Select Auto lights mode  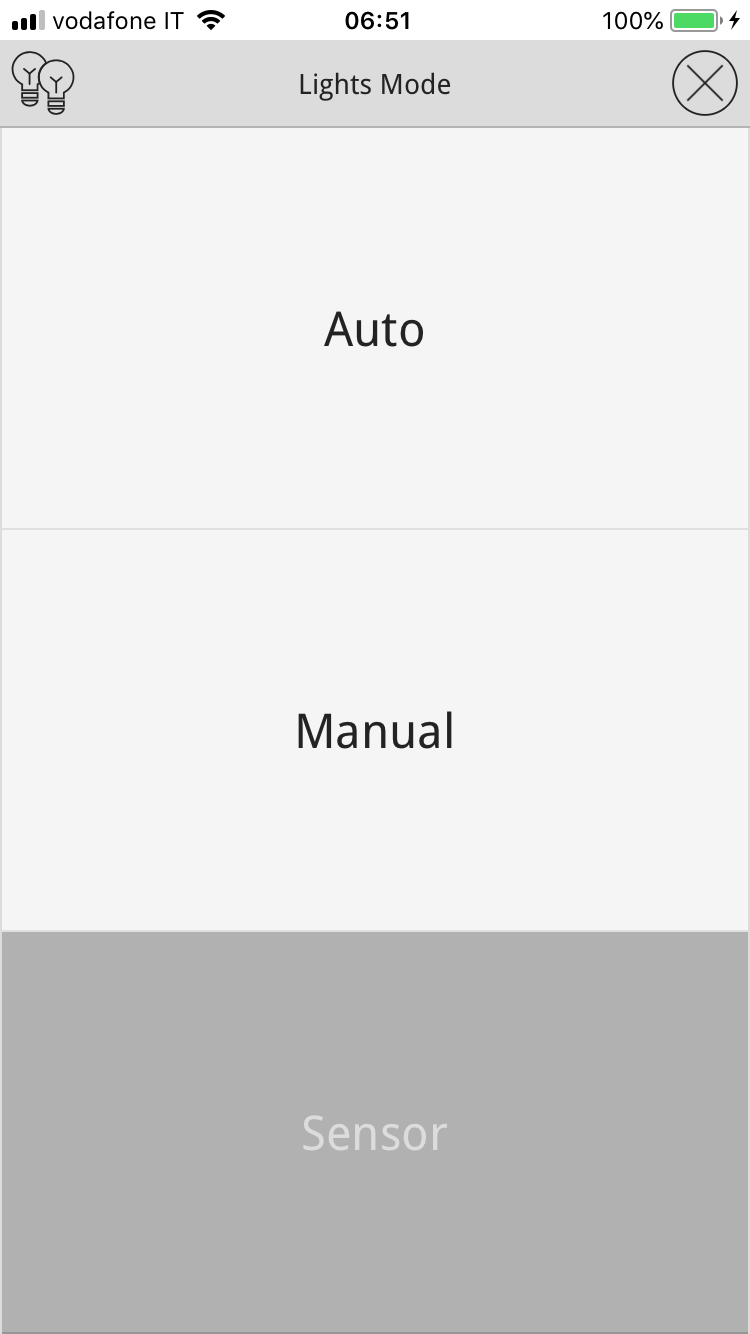(x=374, y=329)
